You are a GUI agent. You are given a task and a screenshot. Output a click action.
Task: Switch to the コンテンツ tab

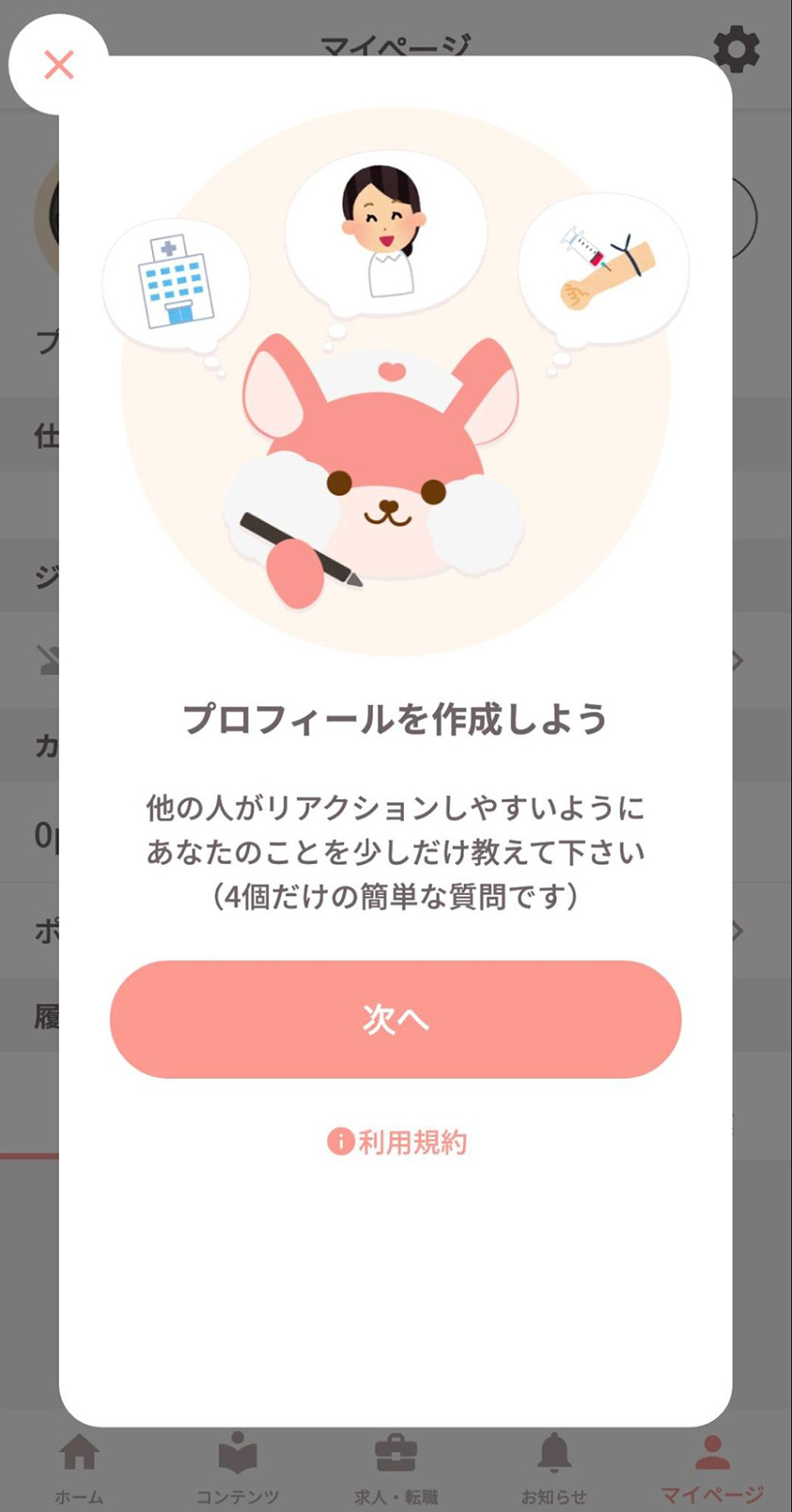238,1468
